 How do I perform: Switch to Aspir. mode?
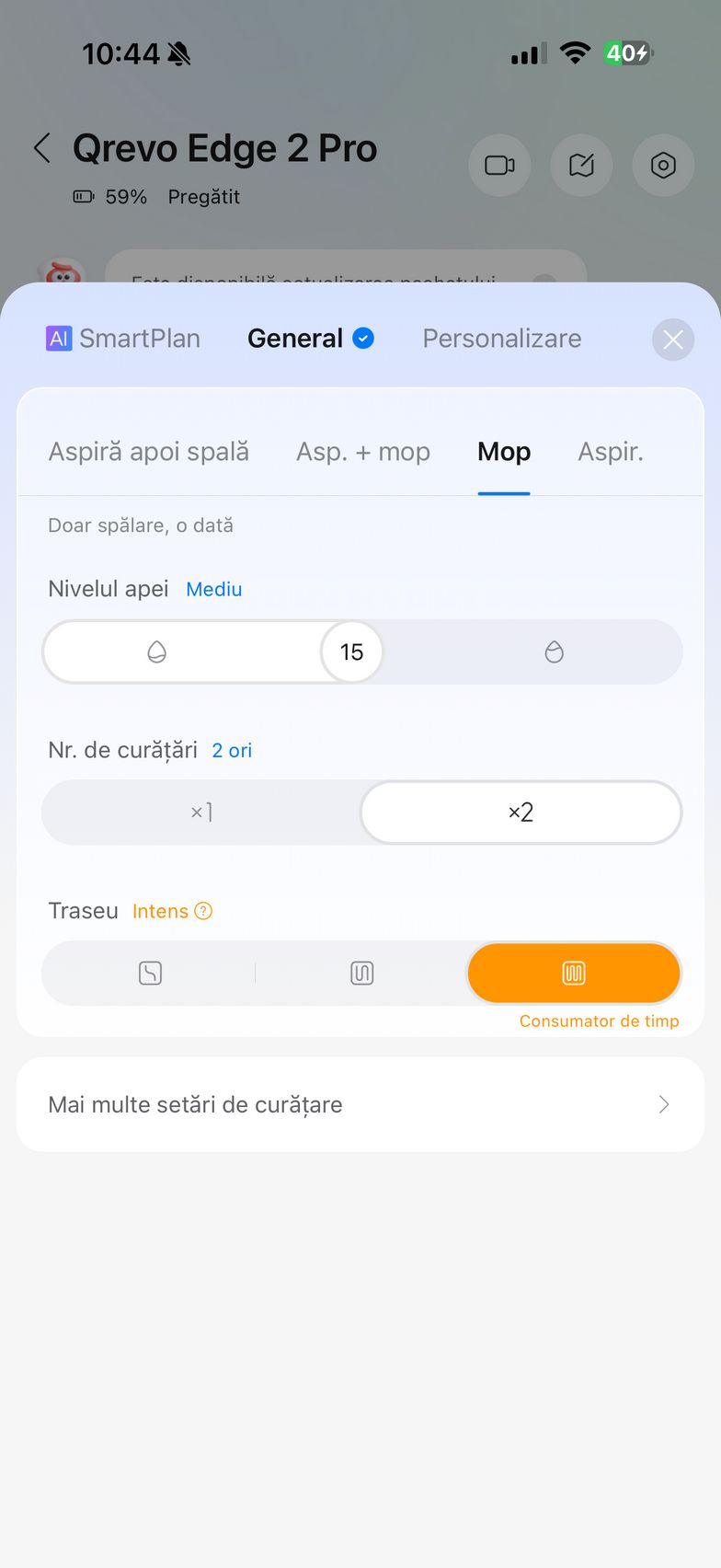coord(610,452)
